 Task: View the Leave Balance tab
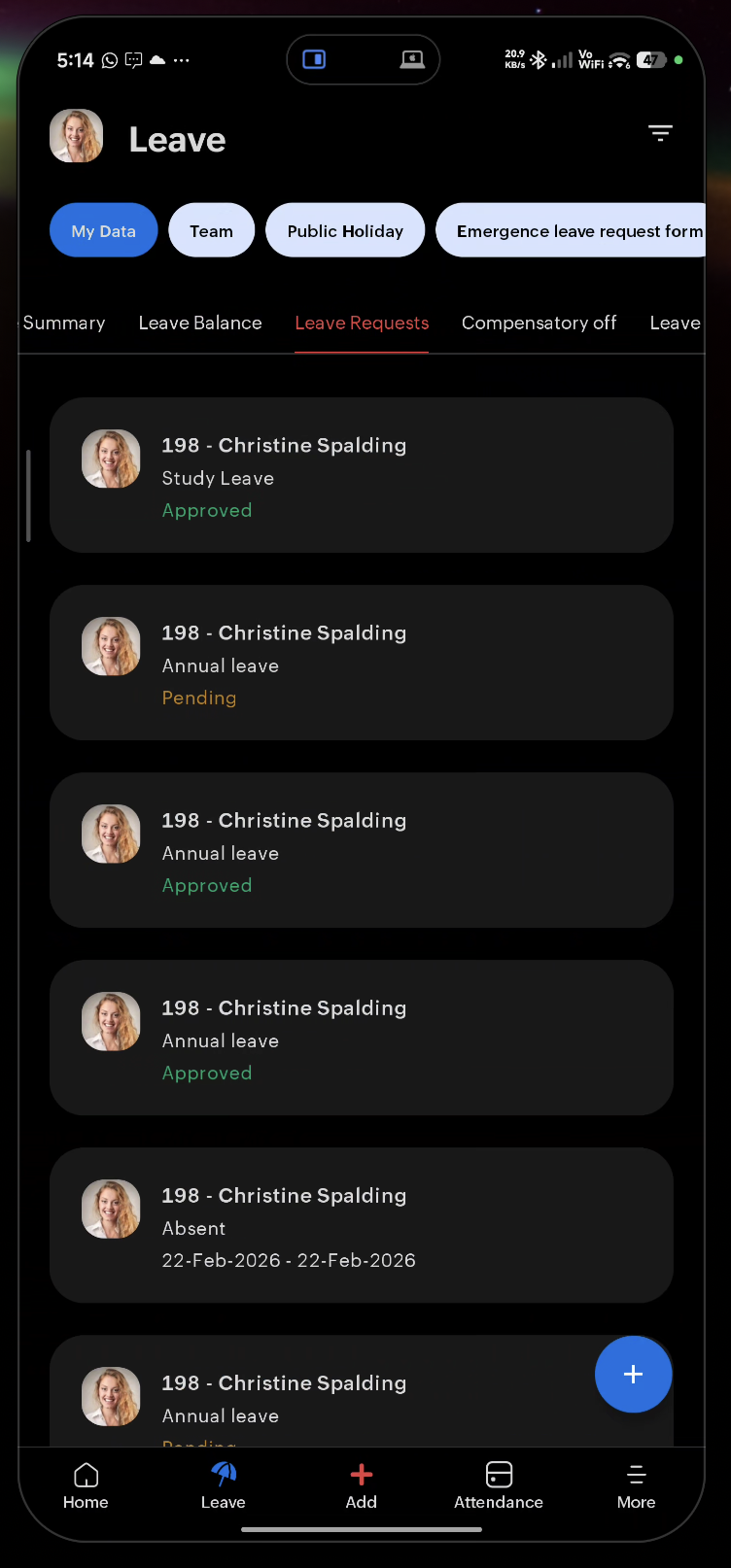(200, 323)
